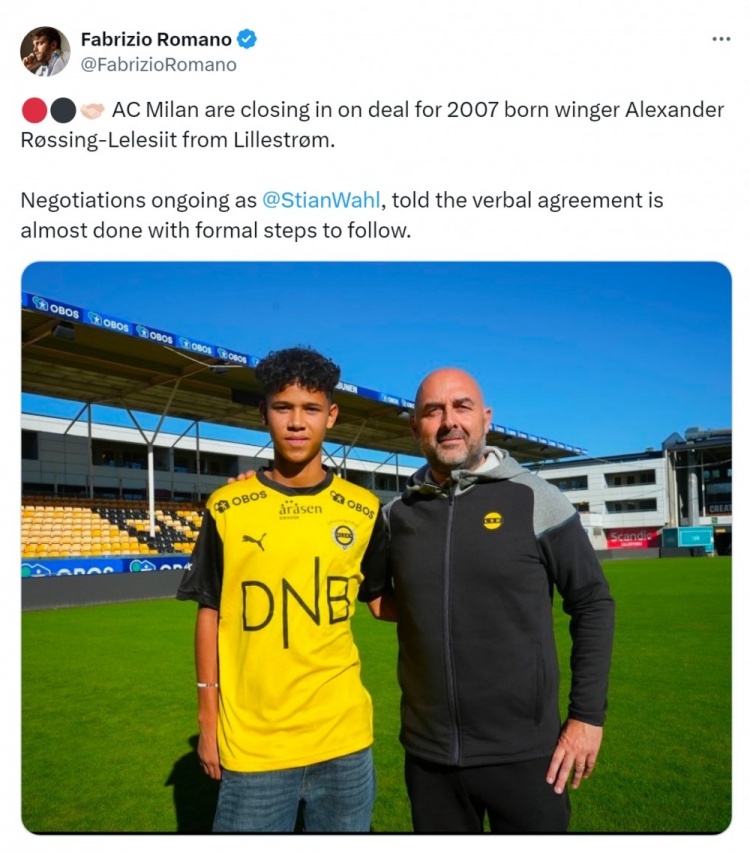Open the tweet's three-dot overflow menu
This screenshot has height=852, width=750.
click(721, 39)
